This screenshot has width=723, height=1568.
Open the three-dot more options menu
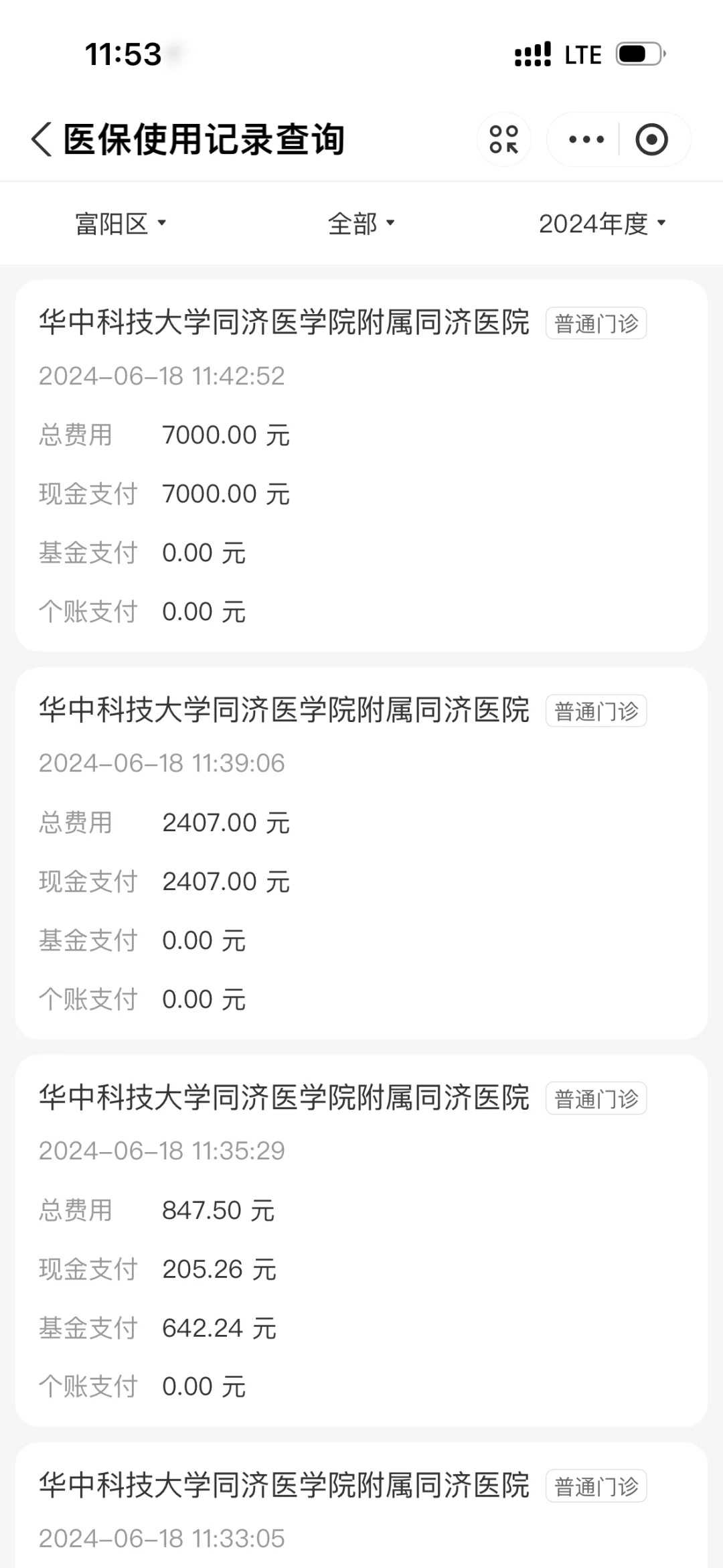584,139
